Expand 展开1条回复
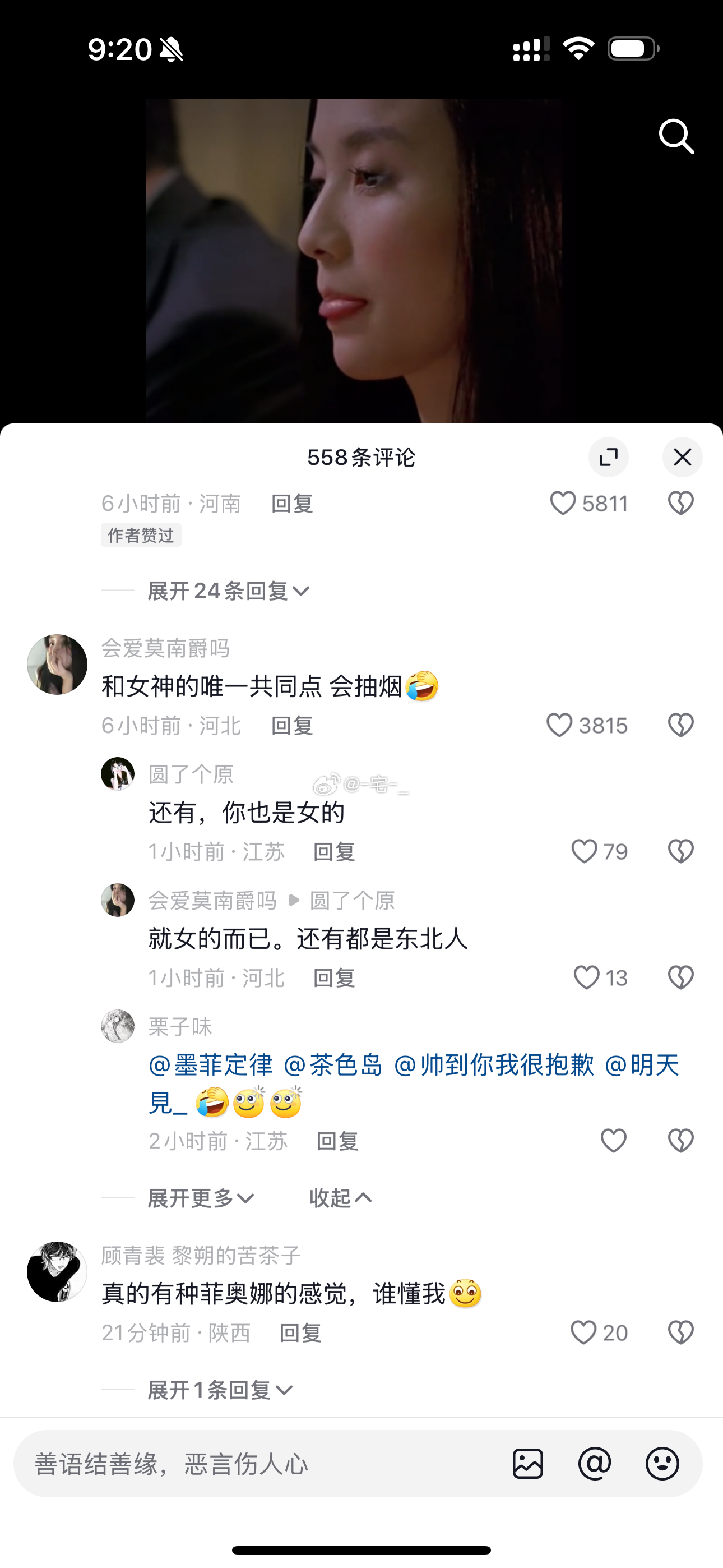Viewport: 723px width, 1568px height. pyautogui.click(x=220, y=1390)
